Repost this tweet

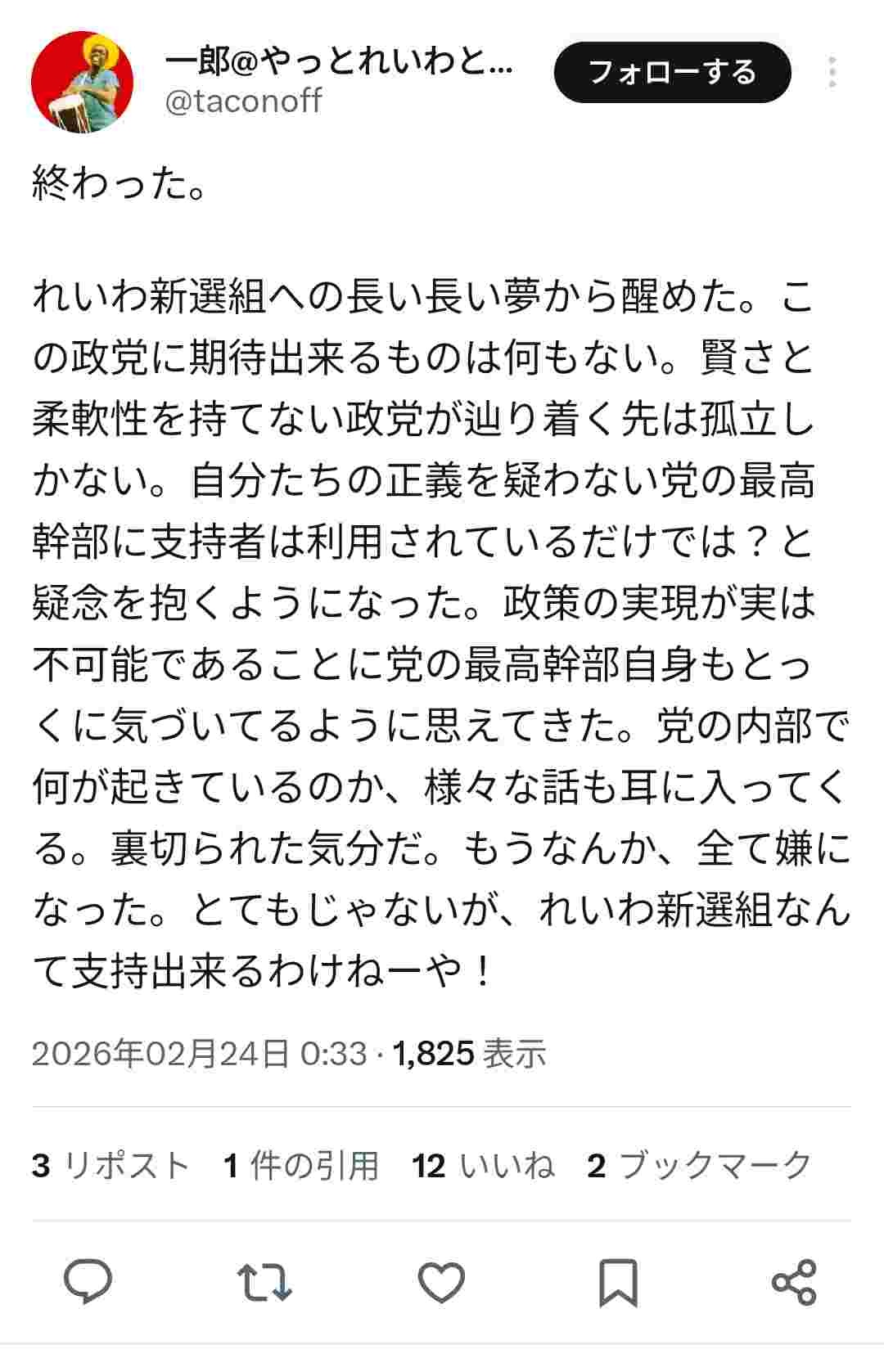264,1281
